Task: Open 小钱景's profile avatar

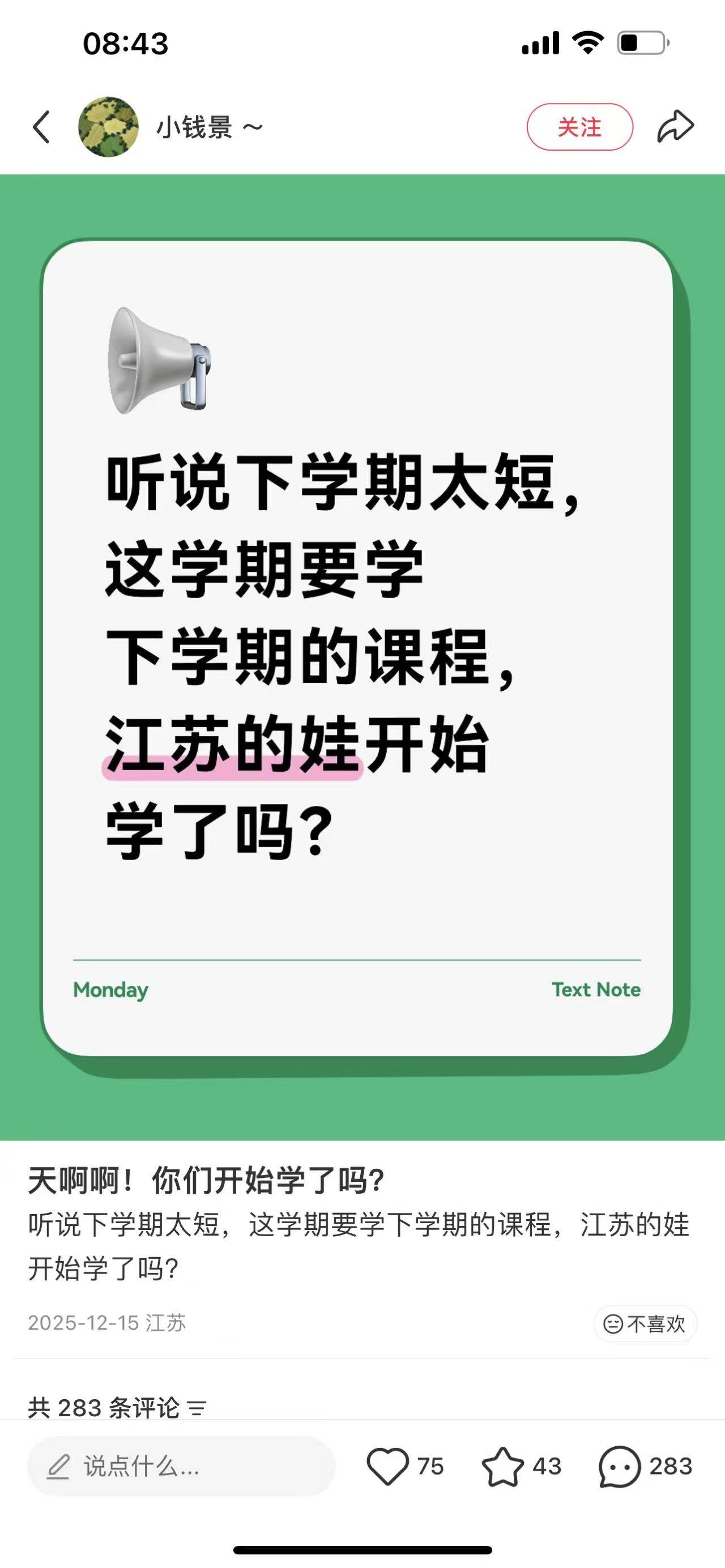Action: pos(108,127)
